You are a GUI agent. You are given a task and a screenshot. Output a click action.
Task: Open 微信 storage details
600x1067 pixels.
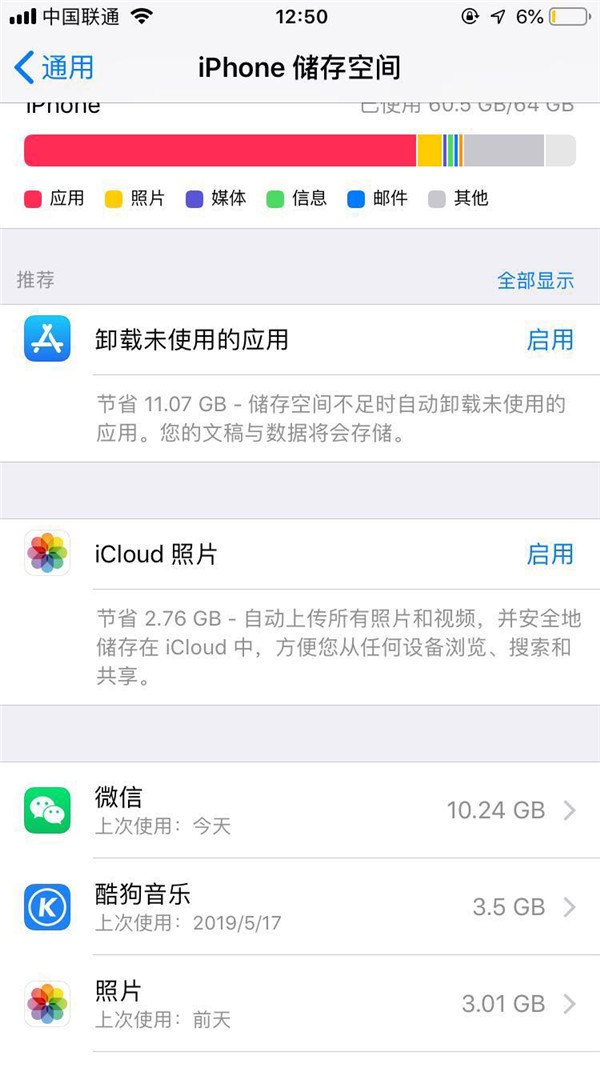300,810
